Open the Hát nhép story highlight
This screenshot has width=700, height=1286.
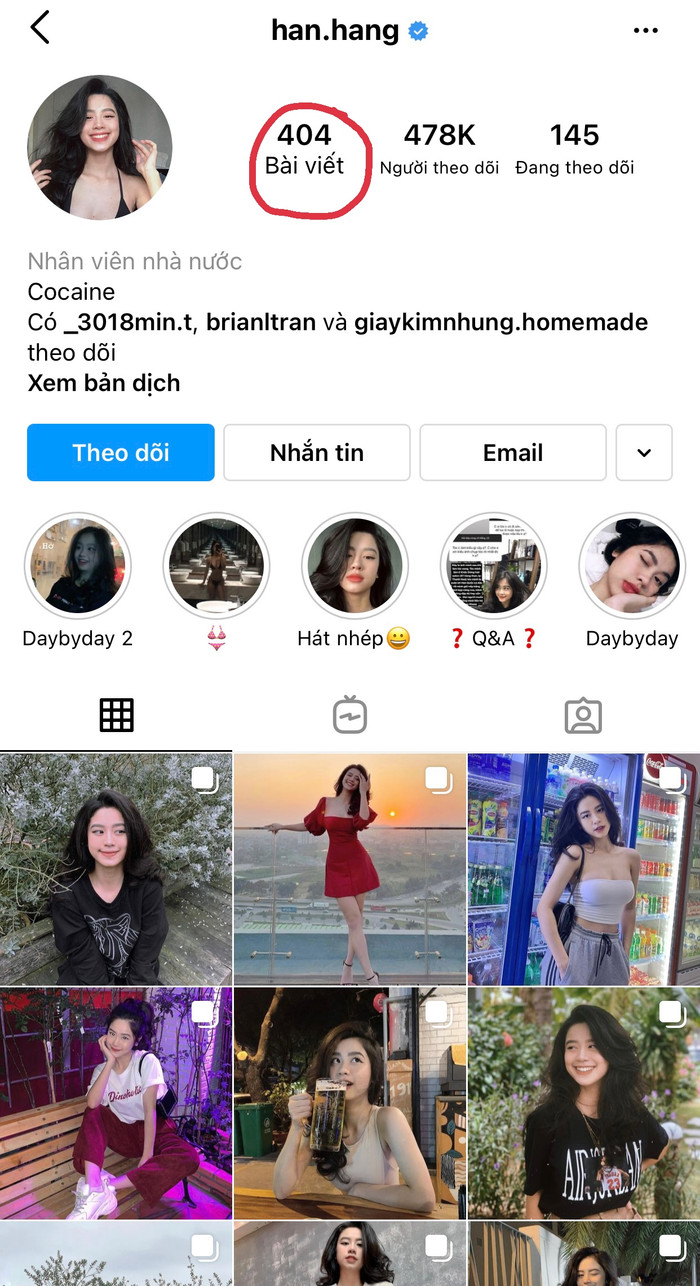tap(354, 565)
